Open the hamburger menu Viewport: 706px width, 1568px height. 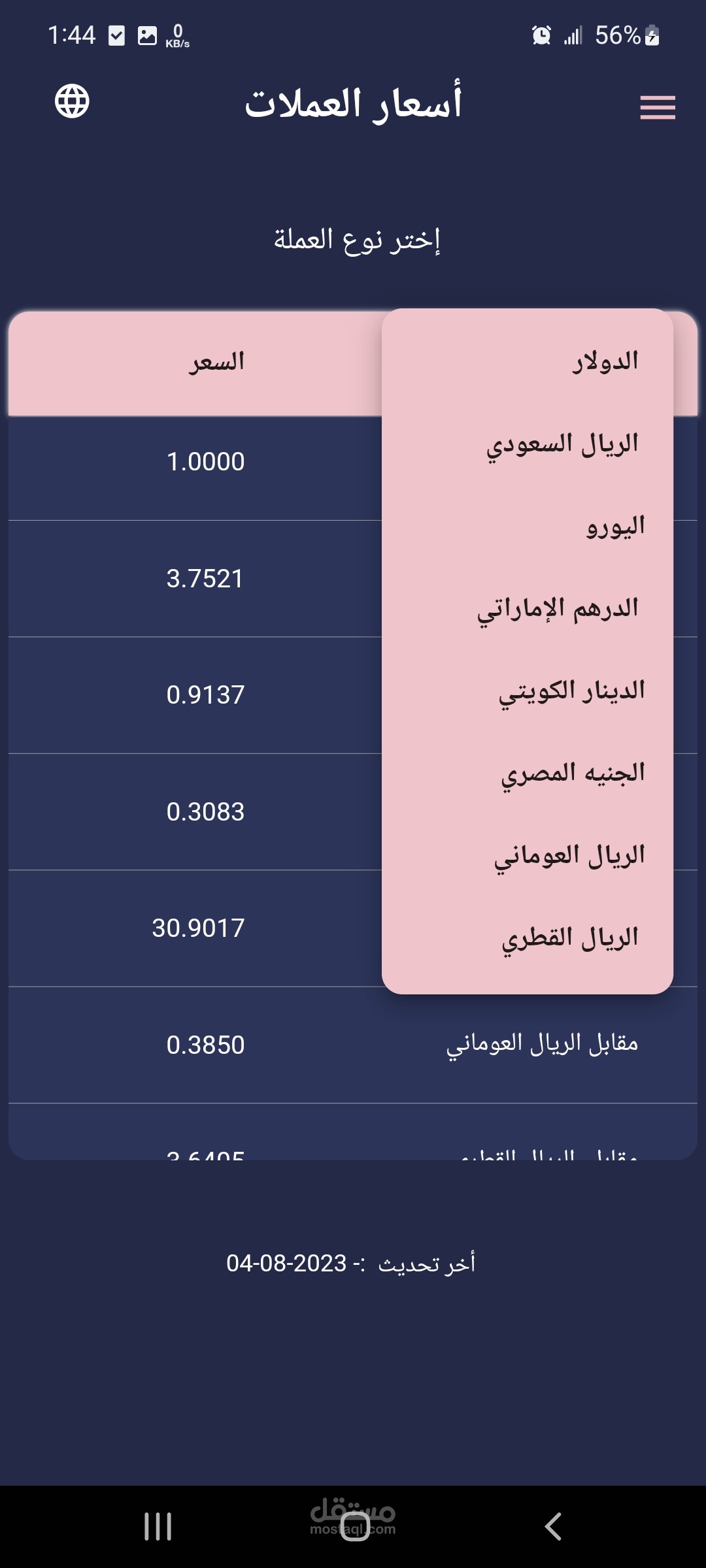pyautogui.click(x=658, y=107)
